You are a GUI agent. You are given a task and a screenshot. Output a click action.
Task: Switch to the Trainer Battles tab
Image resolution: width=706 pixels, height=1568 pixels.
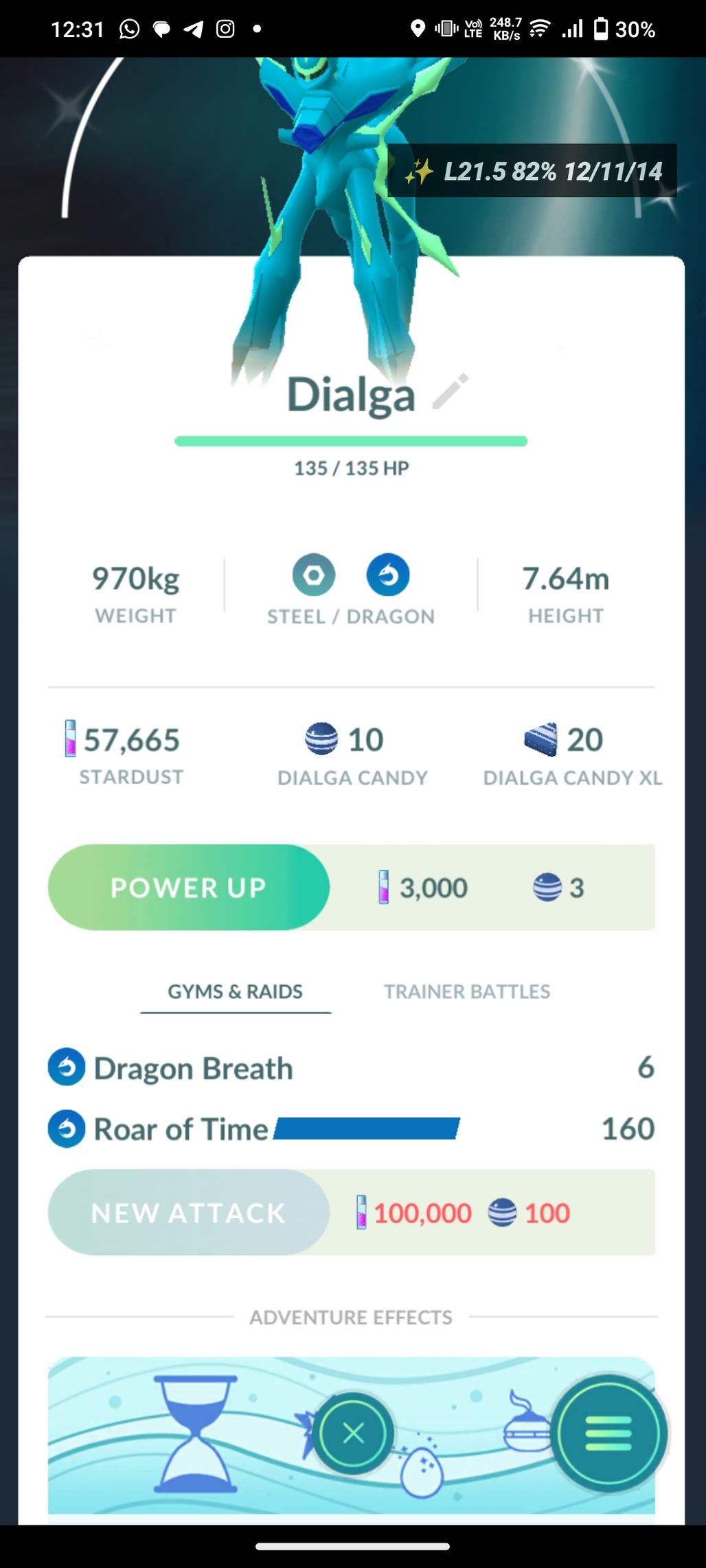click(466, 991)
